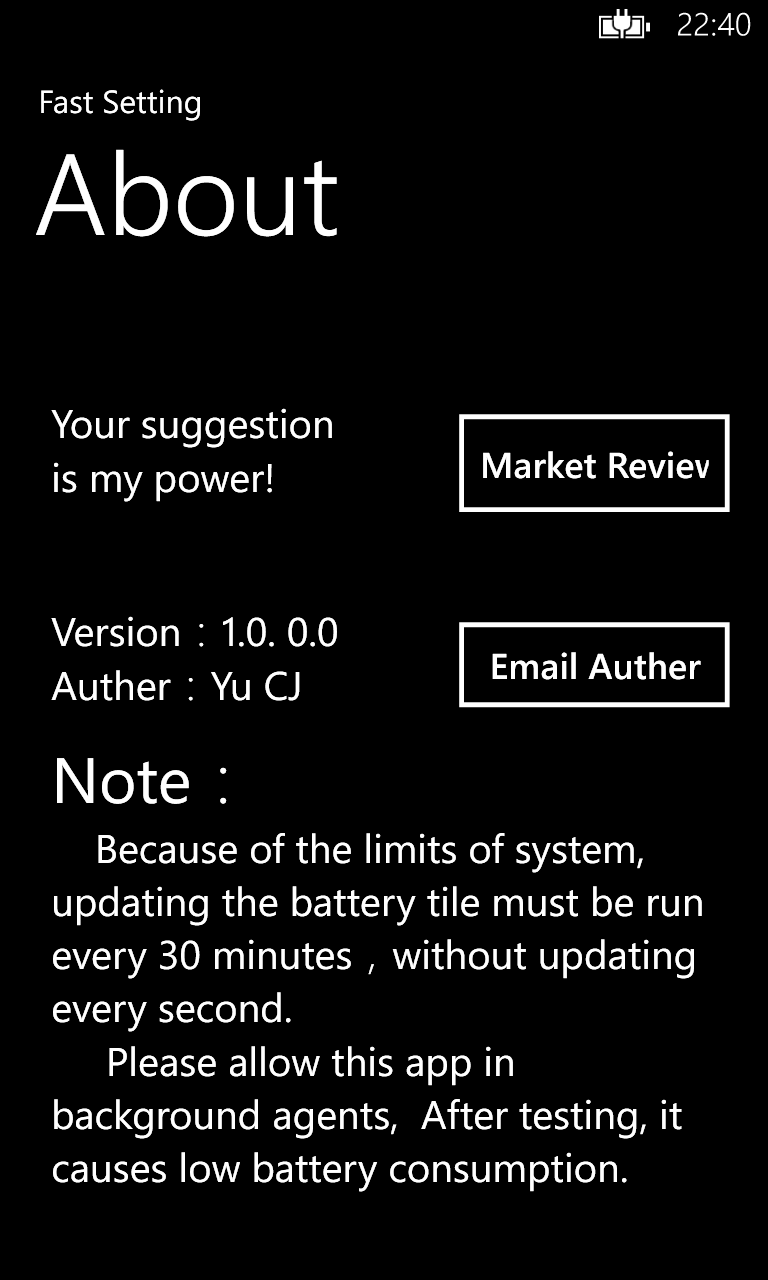Open the Market Review button
Viewport: 768px width, 1280px height.
tap(594, 464)
